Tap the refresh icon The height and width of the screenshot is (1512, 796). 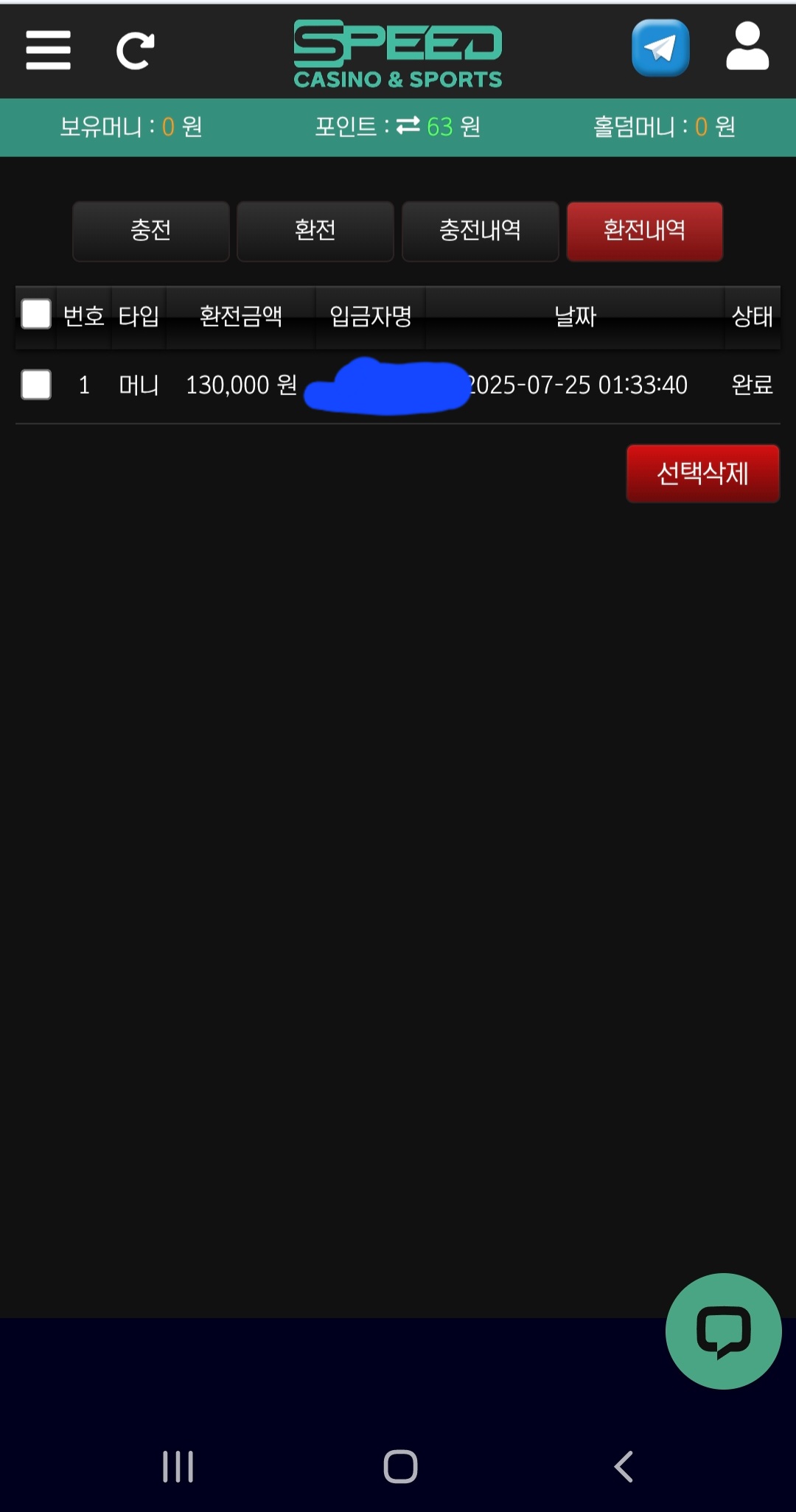135,51
